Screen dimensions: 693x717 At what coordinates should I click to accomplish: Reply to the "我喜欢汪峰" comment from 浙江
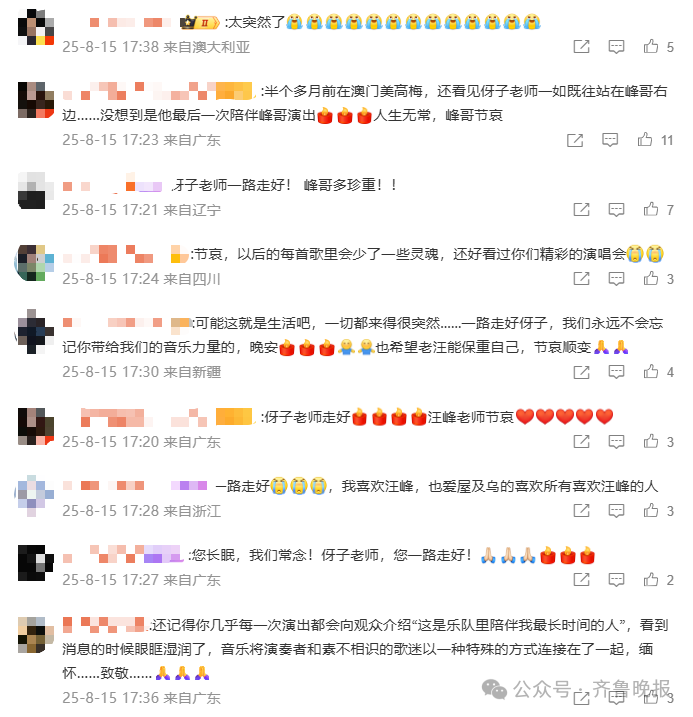pyautogui.click(x=617, y=511)
